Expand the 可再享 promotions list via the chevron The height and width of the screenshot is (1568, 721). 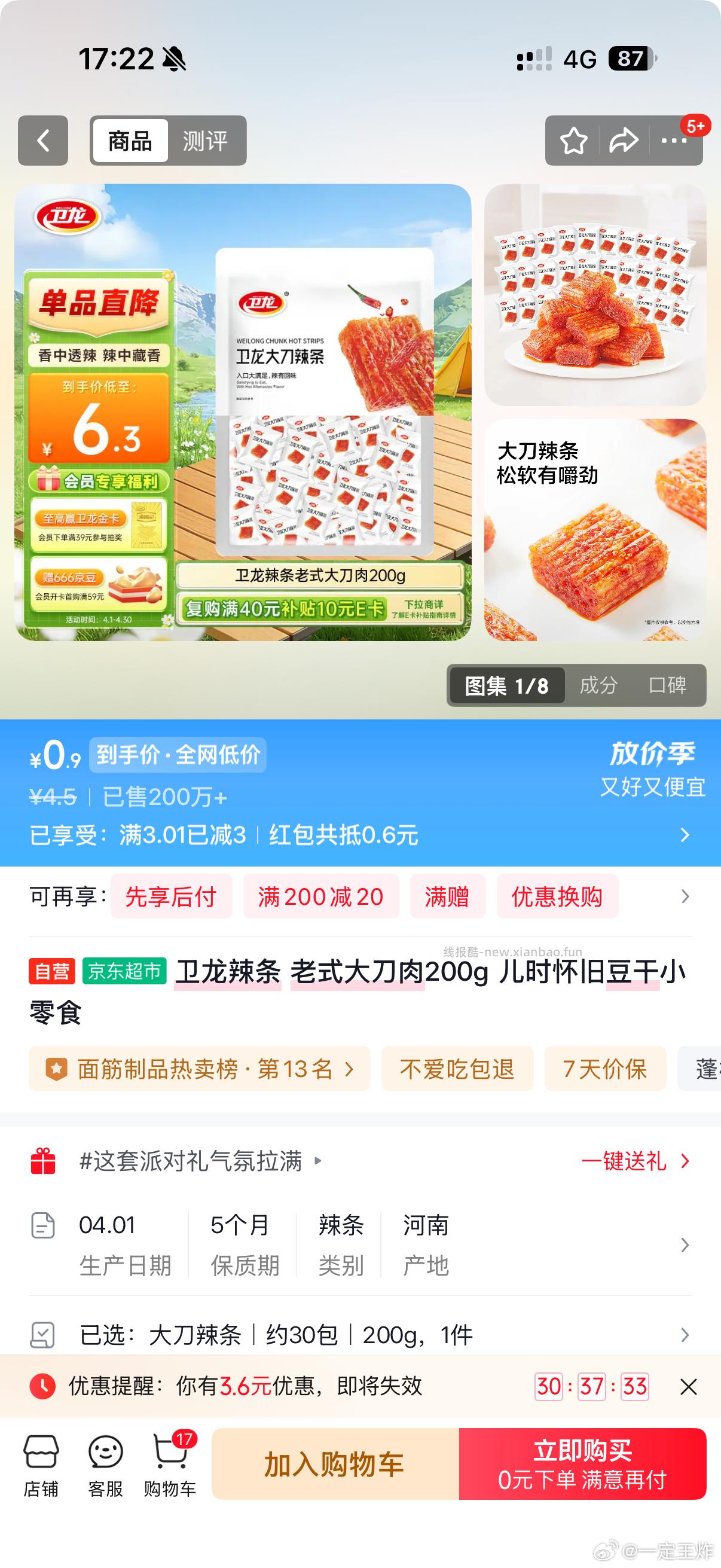685,896
